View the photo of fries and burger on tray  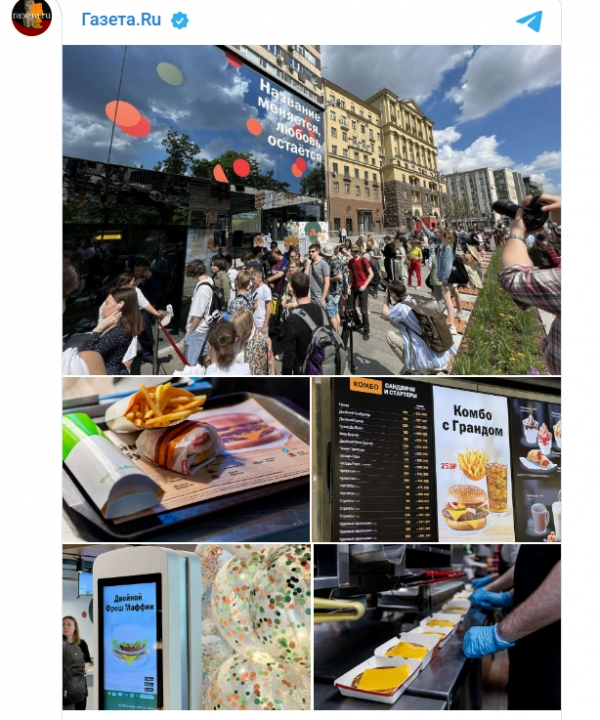click(186, 459)
